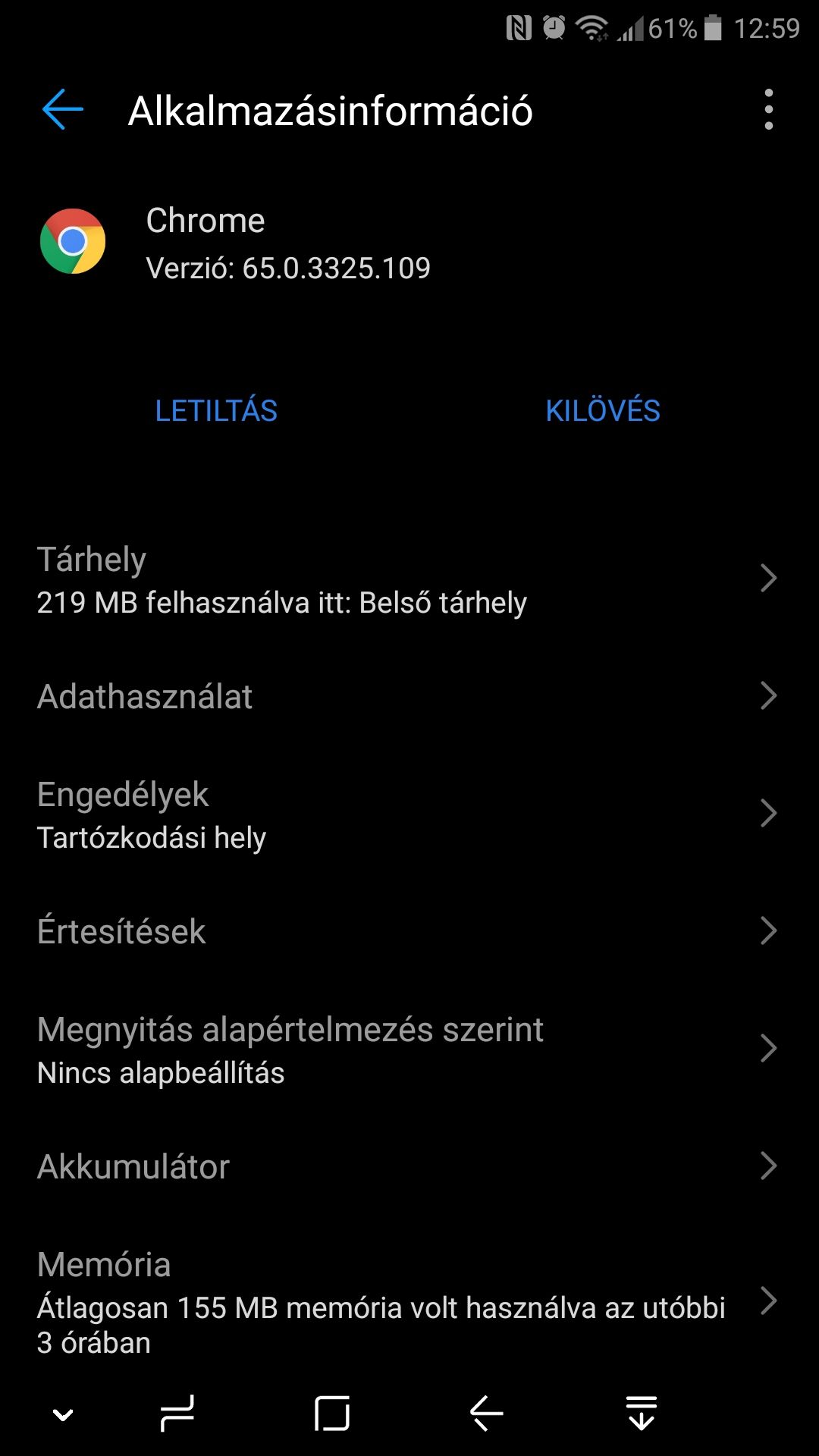The height and width of the screenshot is (1456, 819).
Task: Tap the system back button
Action: (486, 1414)
